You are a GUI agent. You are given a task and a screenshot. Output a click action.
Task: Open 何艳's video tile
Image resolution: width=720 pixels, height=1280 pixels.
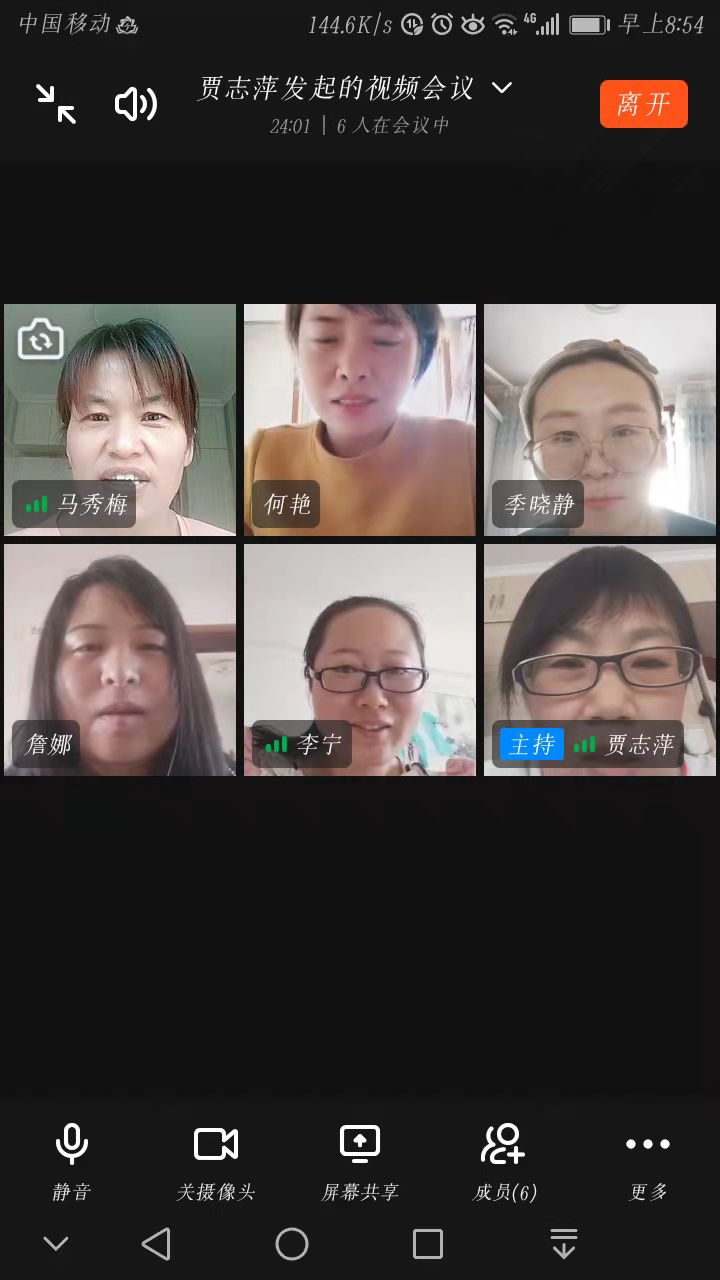360,420
